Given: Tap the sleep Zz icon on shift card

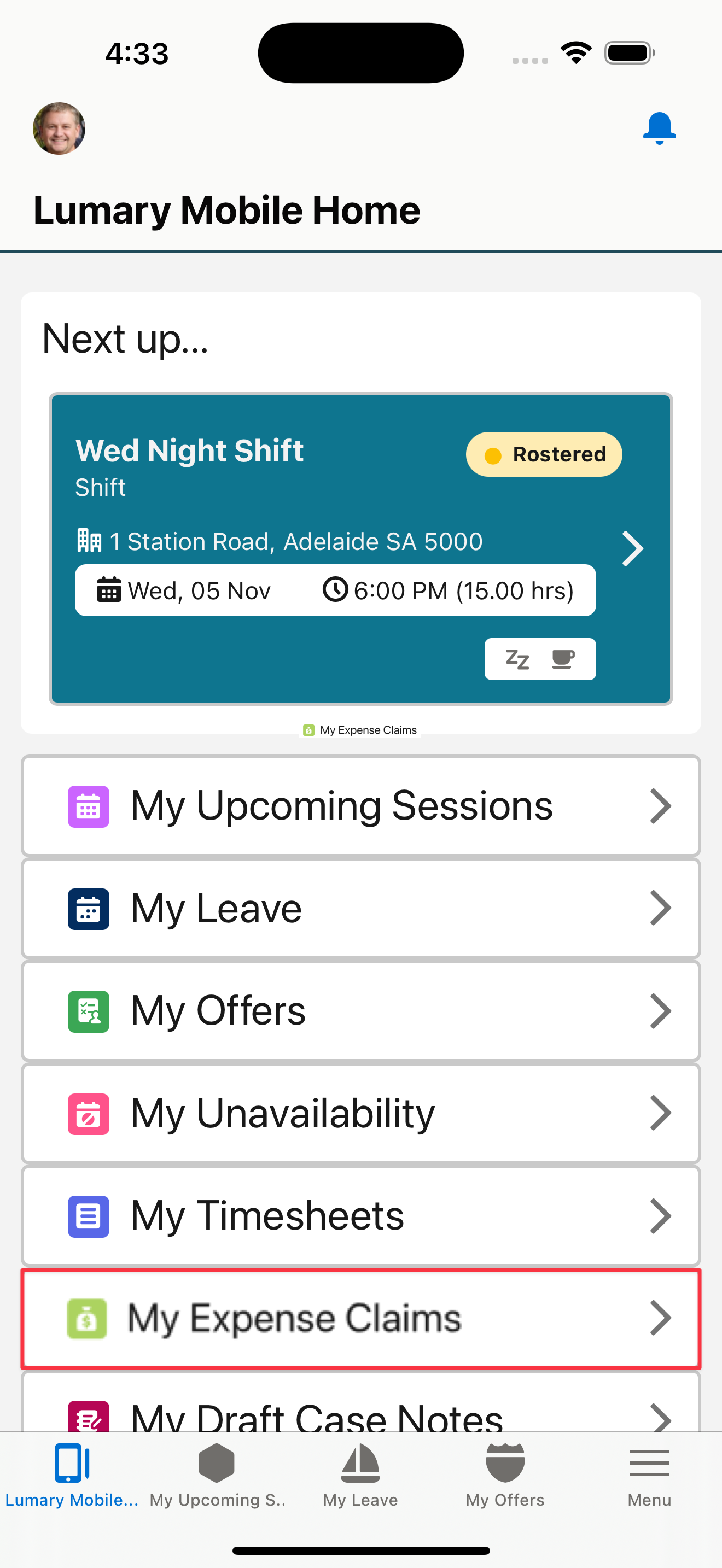Looking at the screenshot, I should (x=517, y=659).
